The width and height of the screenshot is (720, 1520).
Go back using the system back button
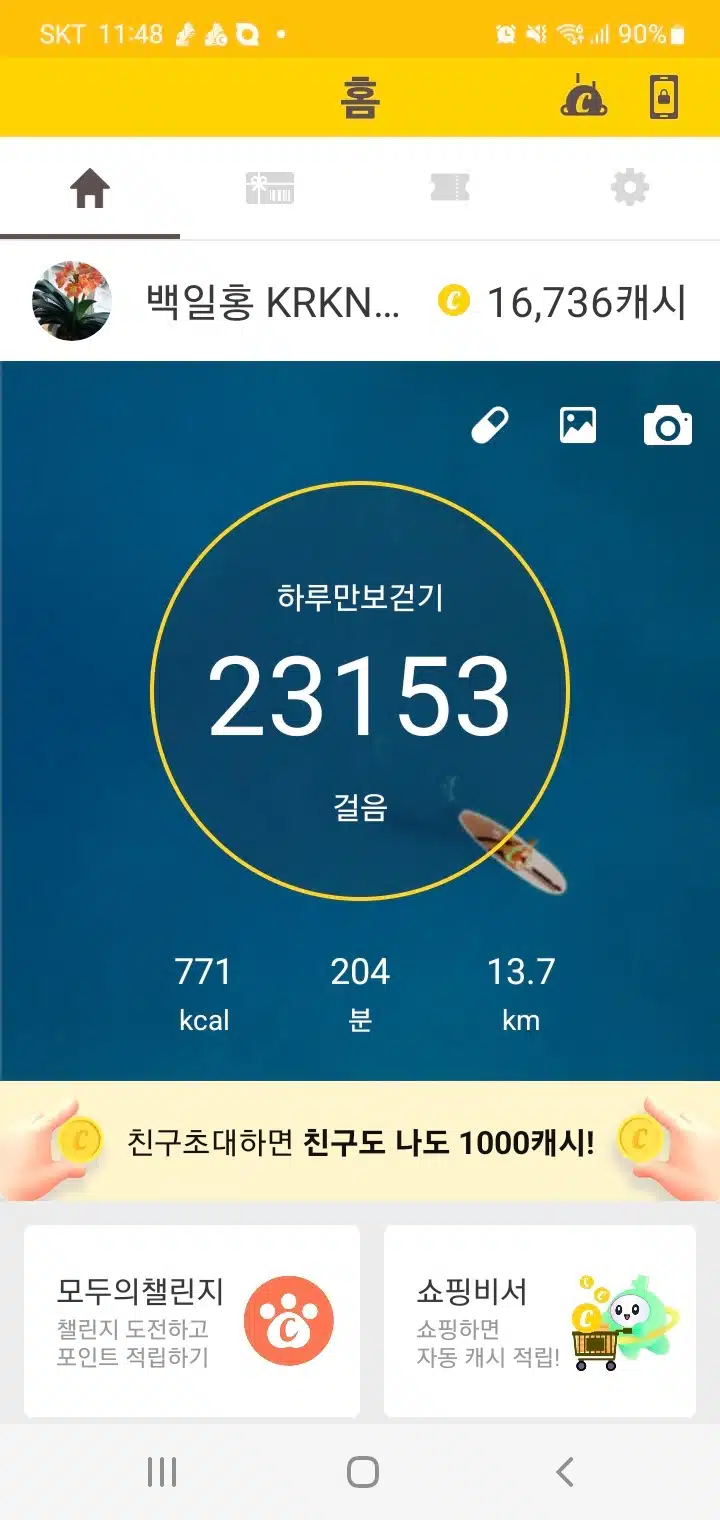pos(565,1472)
